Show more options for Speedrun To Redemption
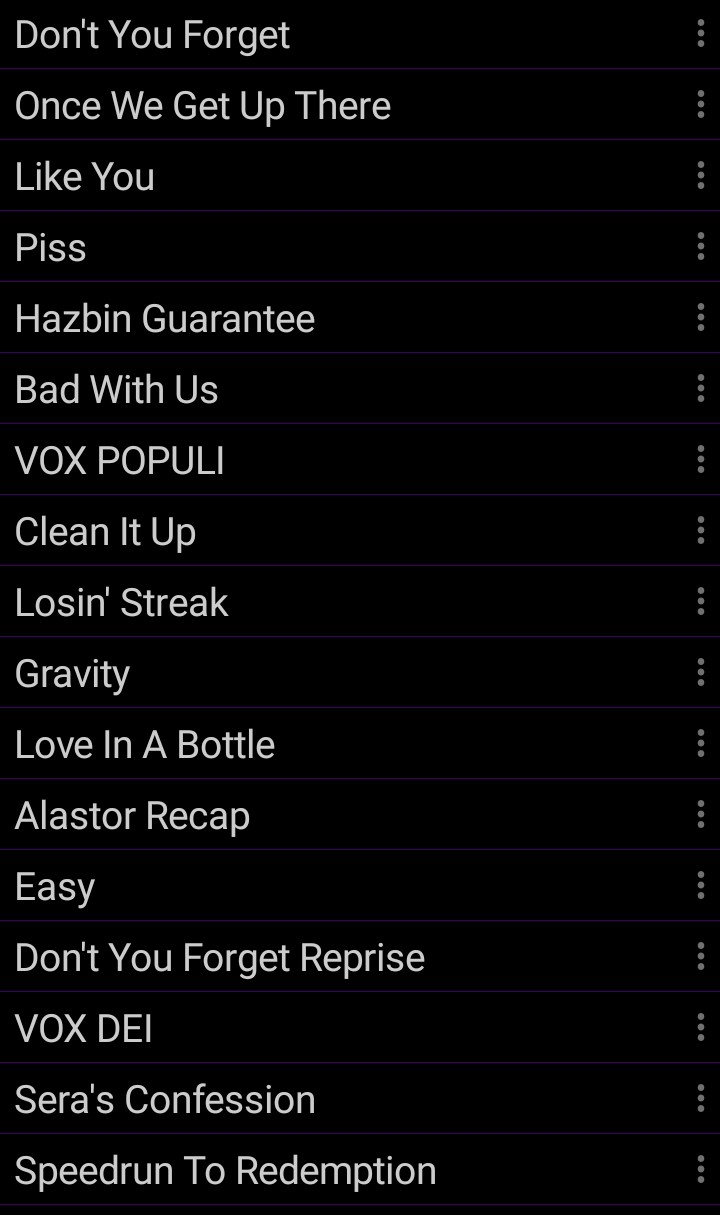This screenshot has width=720, height=1215. pyautogui.click(x=700, y=1170)
